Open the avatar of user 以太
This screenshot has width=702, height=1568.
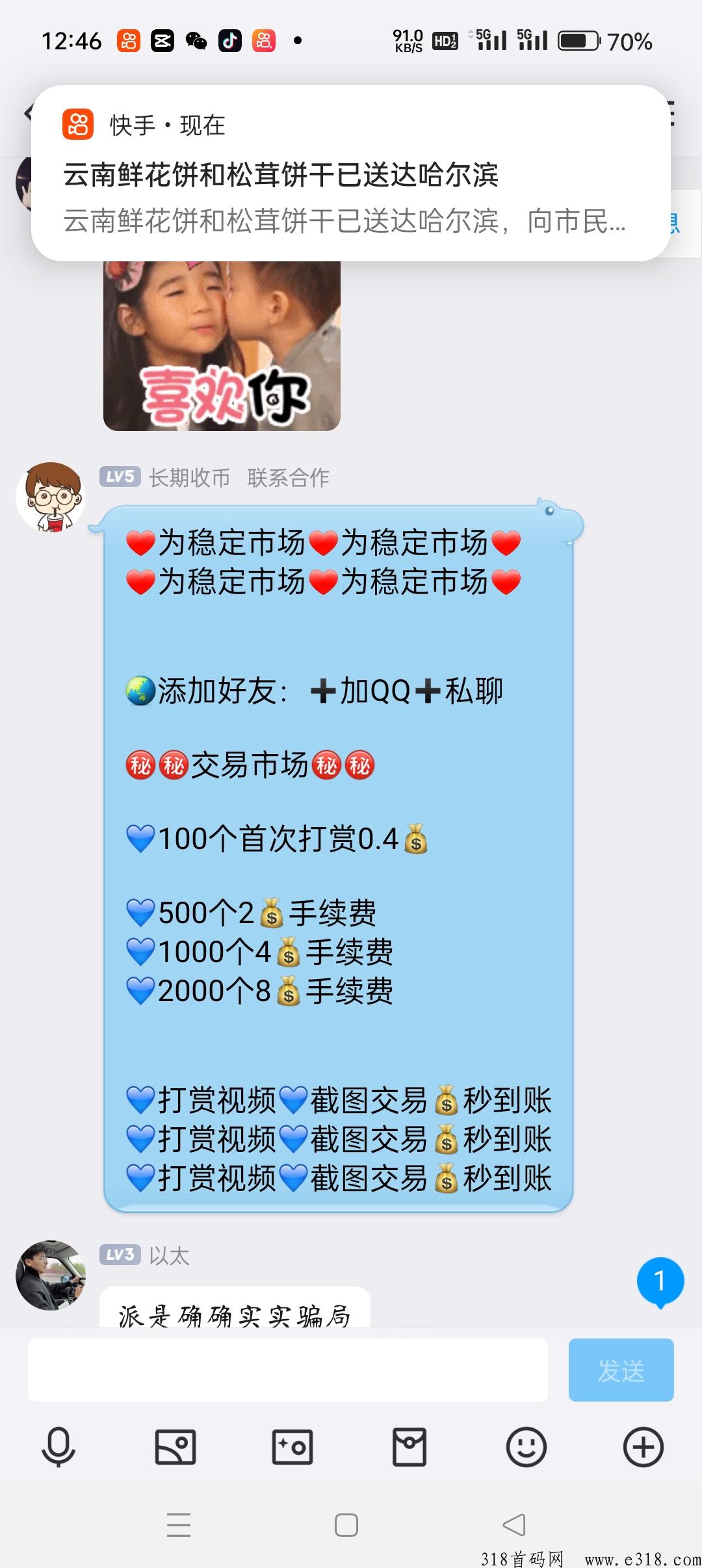click(51, 1275)
